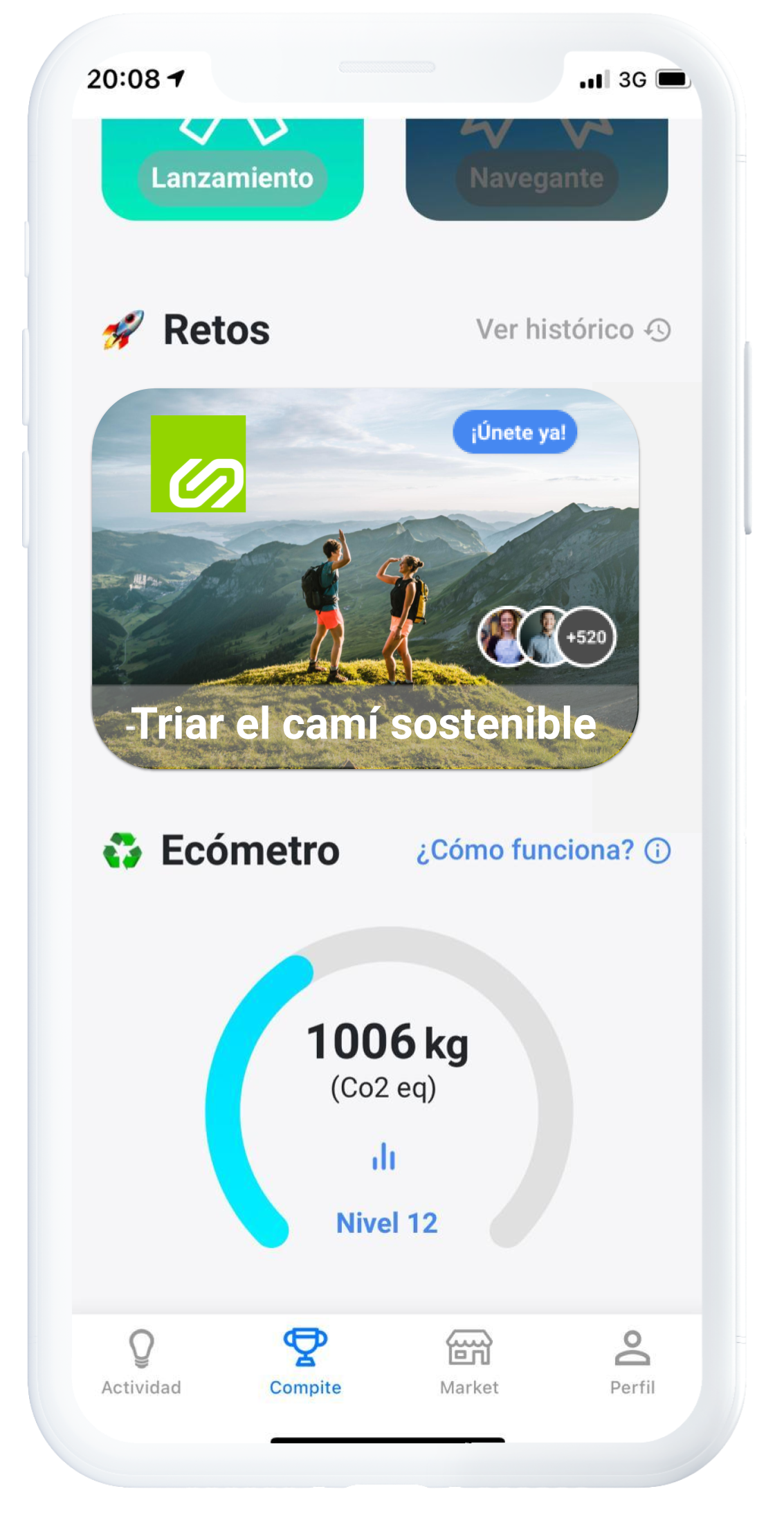Screen dimensions: 784x1516
Task: Open Ver histórico for challenges
Action: (x=573, y=330)
